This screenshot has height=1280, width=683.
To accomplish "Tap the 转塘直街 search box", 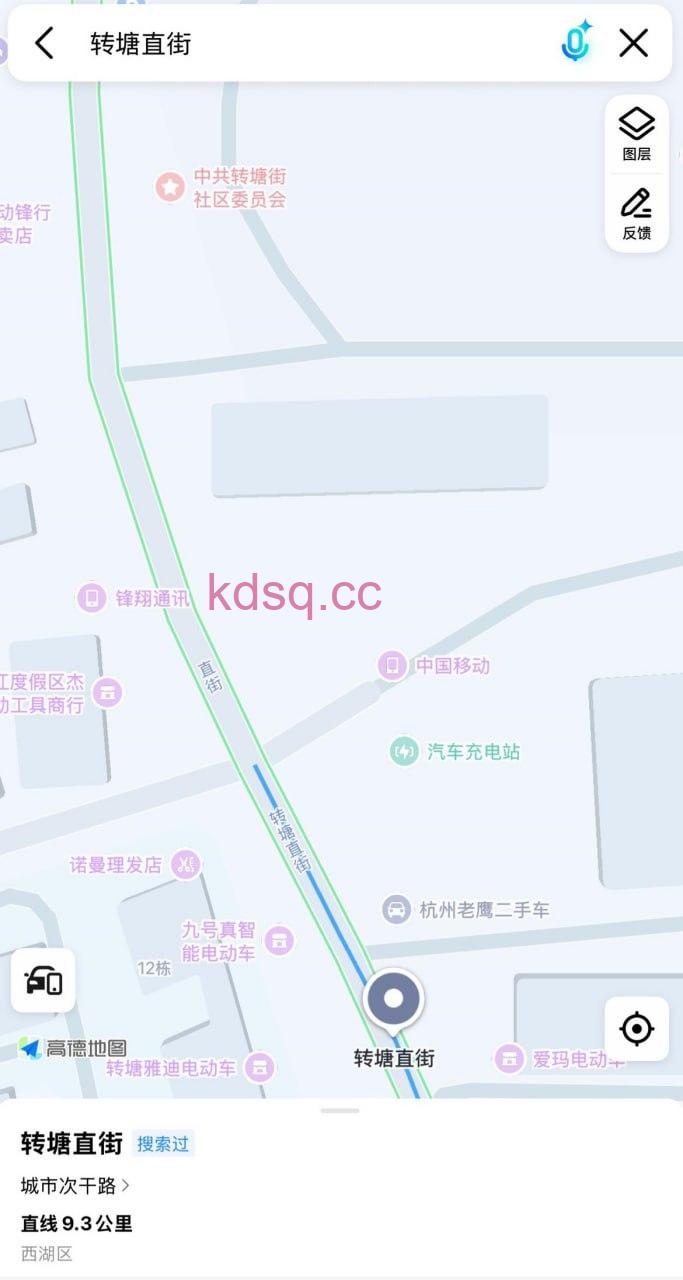I will pos(300,43).
